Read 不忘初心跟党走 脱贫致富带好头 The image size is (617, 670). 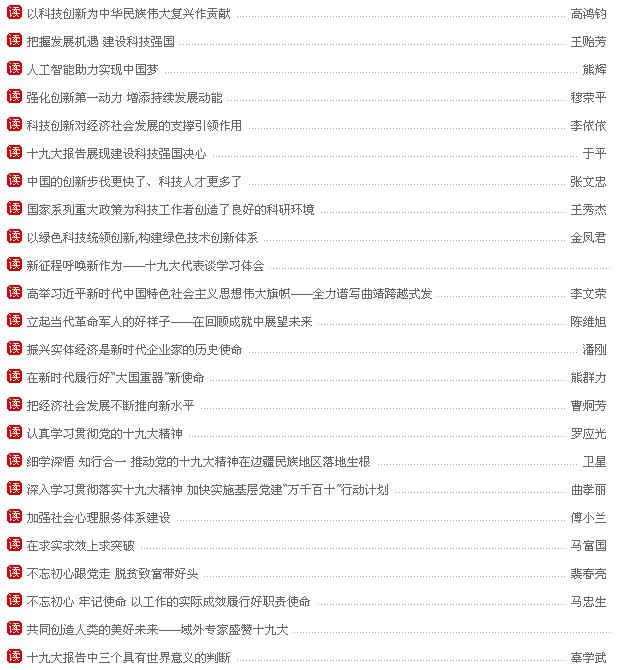point(112,574)
